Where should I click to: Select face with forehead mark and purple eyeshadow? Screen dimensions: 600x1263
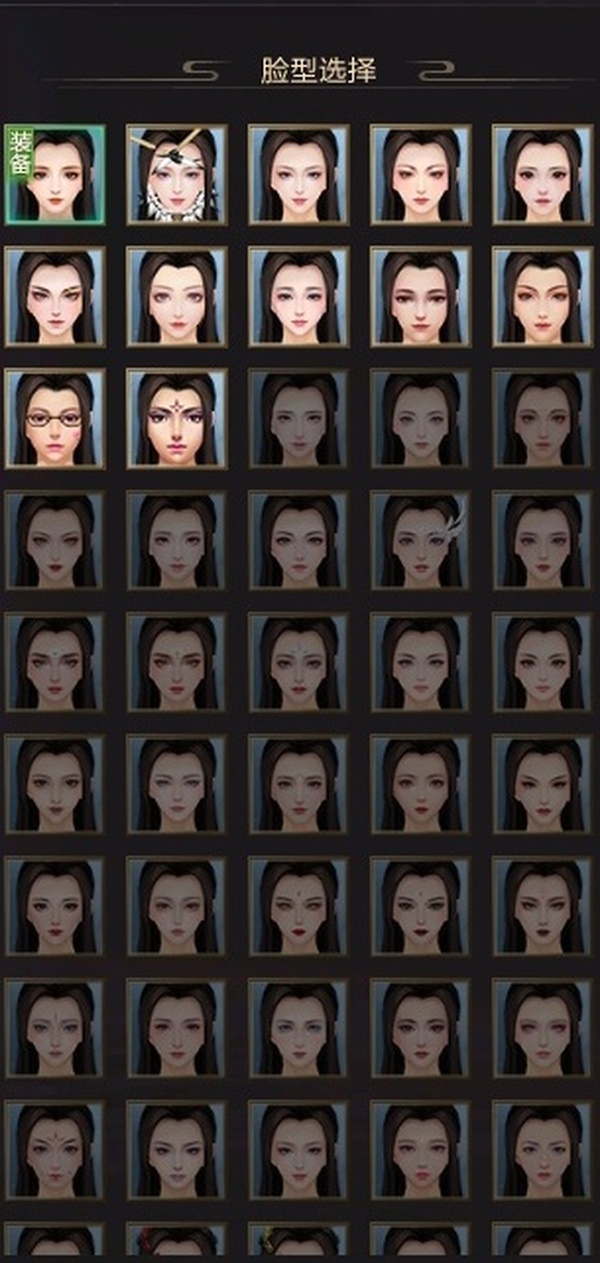(176, 418)
